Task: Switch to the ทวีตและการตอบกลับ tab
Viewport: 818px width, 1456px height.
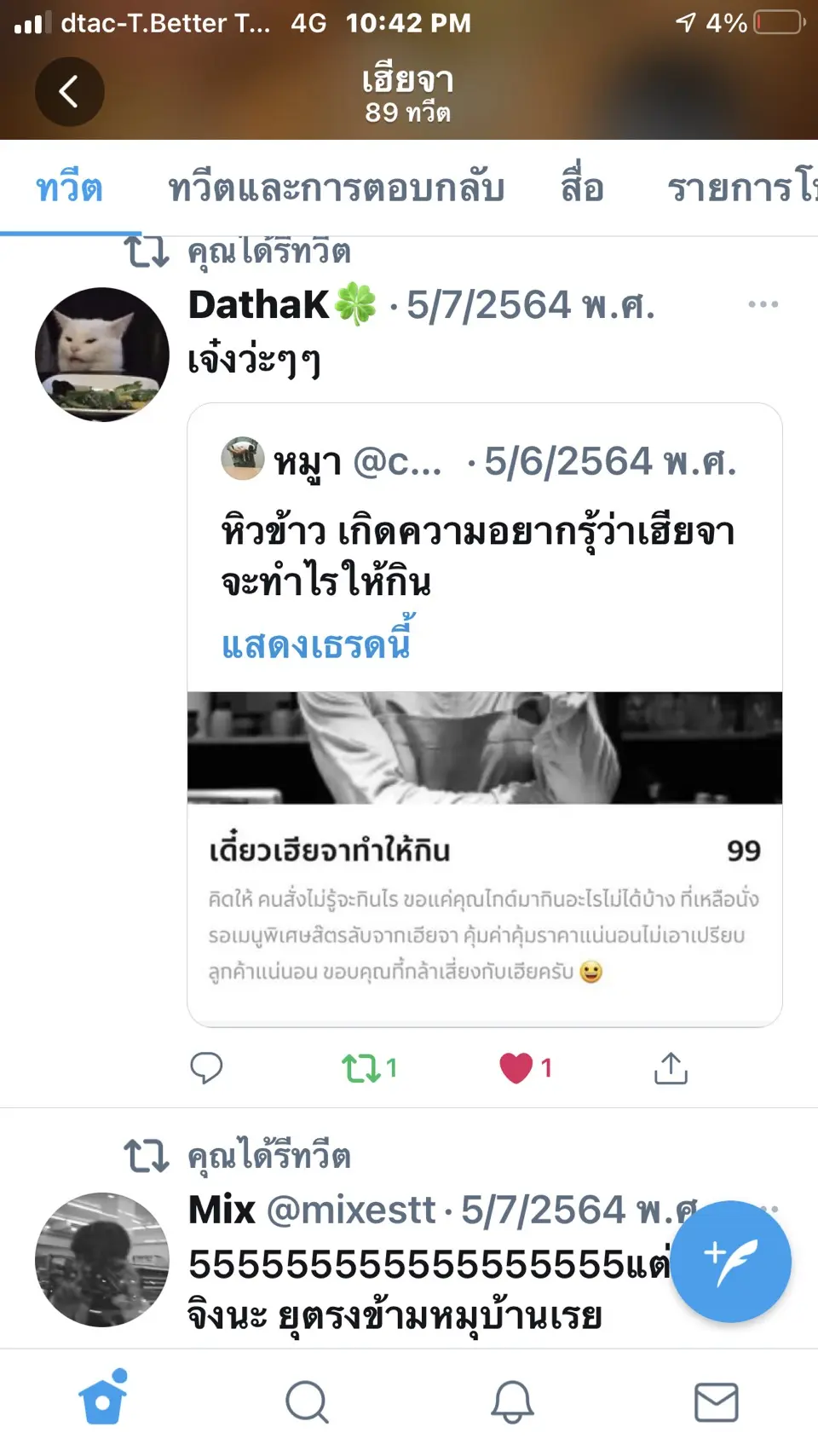Action: (x=336, y=188)
